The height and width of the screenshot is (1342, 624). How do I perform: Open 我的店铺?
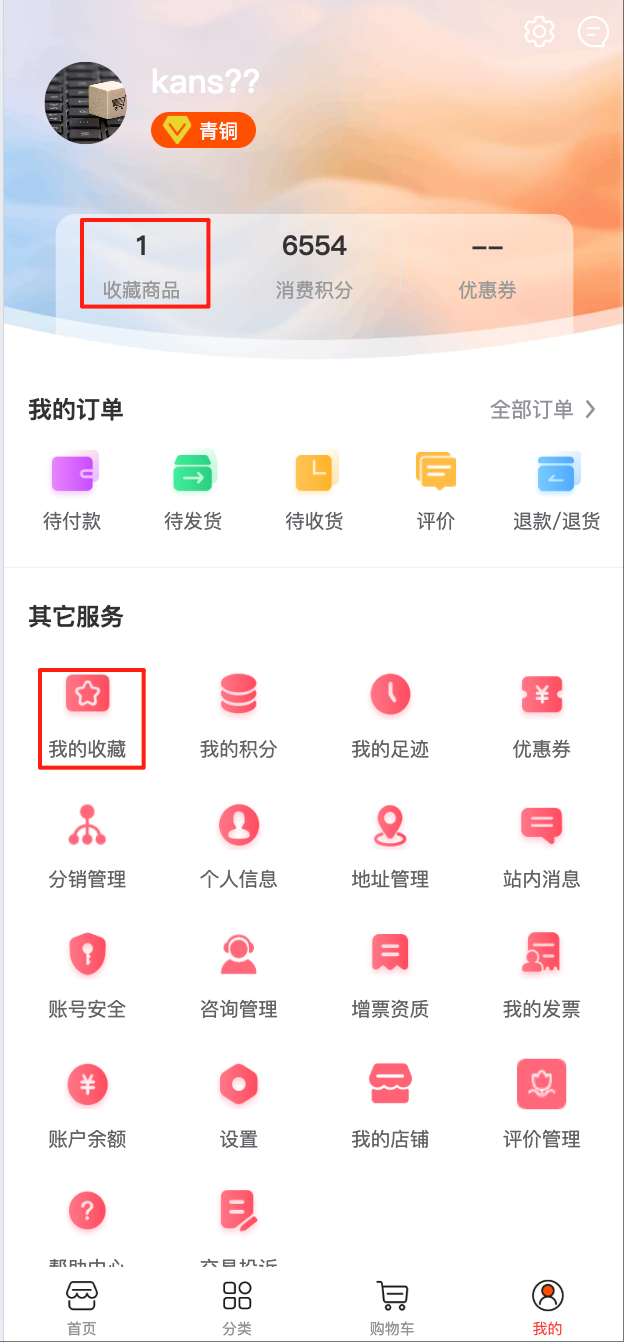390,1106
